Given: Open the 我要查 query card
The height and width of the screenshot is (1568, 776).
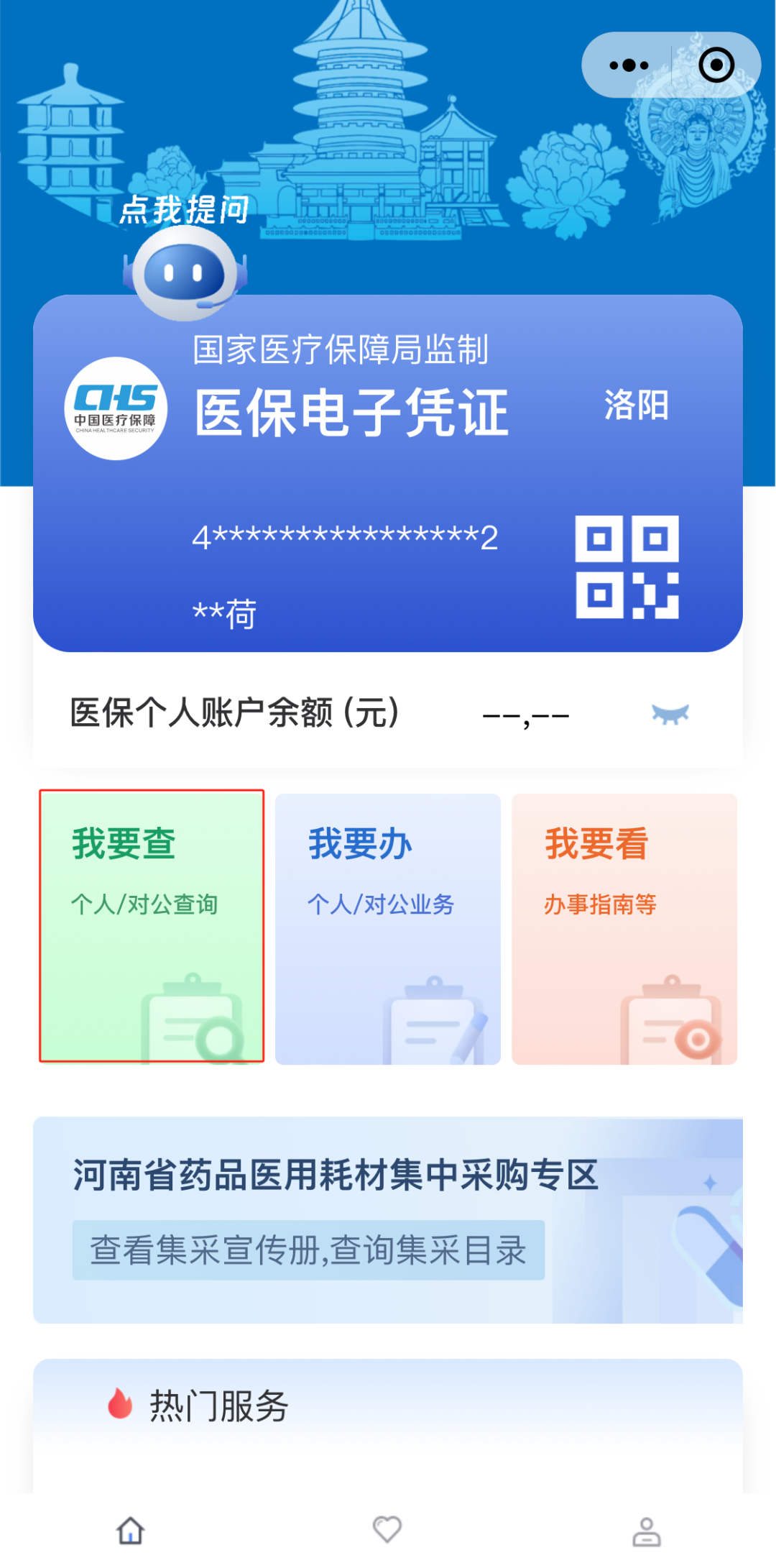Looking at the screenshot, I should (x=152, y=927).
